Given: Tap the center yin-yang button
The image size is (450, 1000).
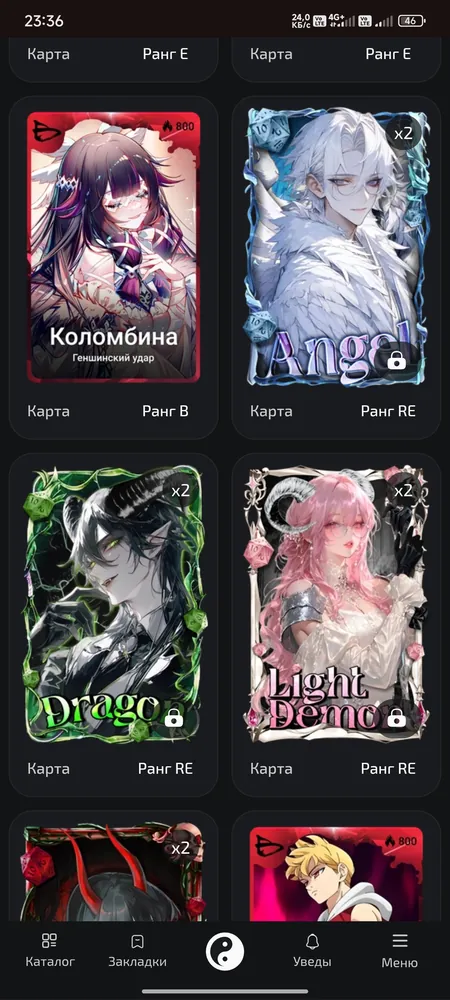Looking at the screenshot, I should 225,952.
